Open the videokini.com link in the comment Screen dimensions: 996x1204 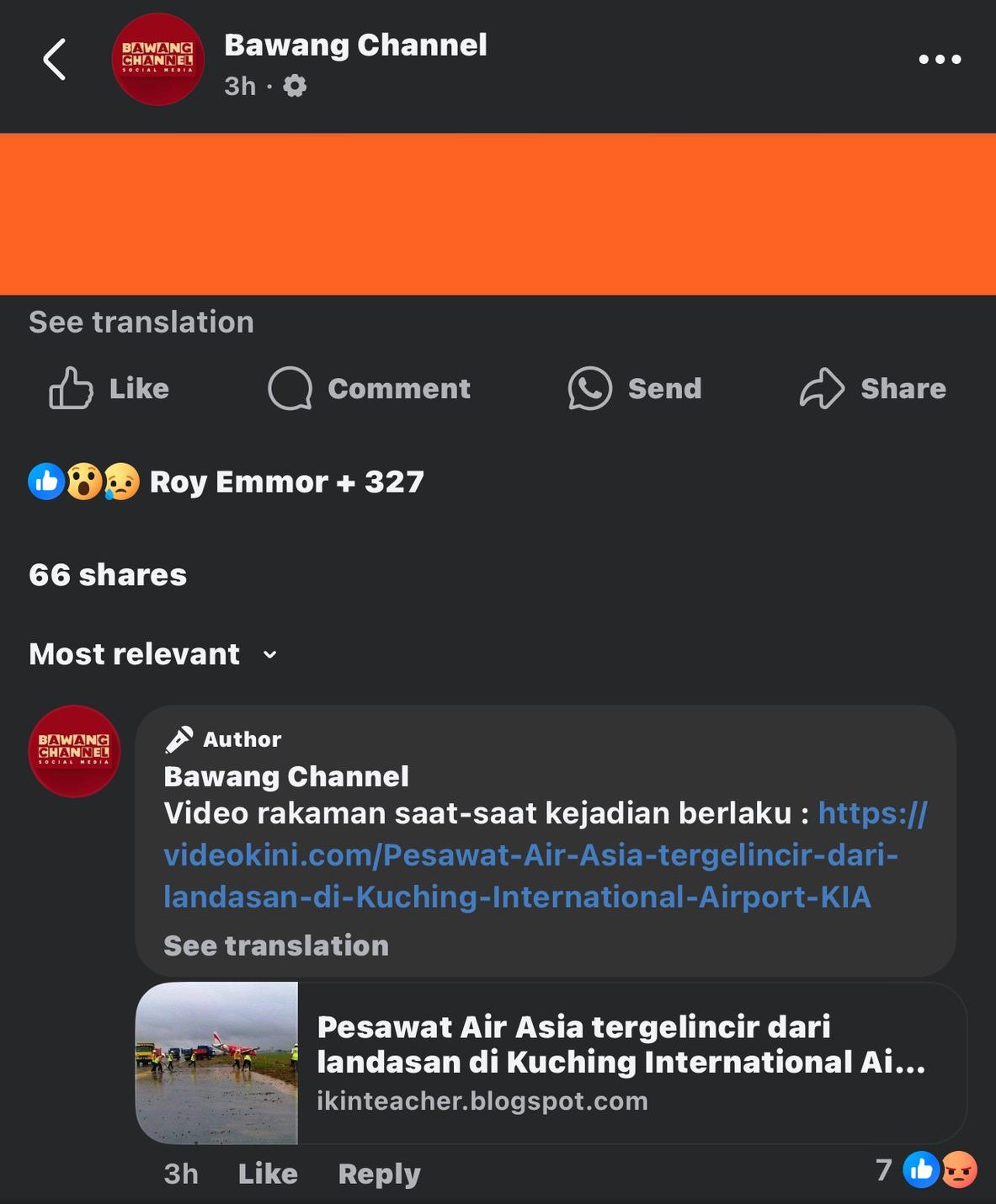click(x=530, y=855)
